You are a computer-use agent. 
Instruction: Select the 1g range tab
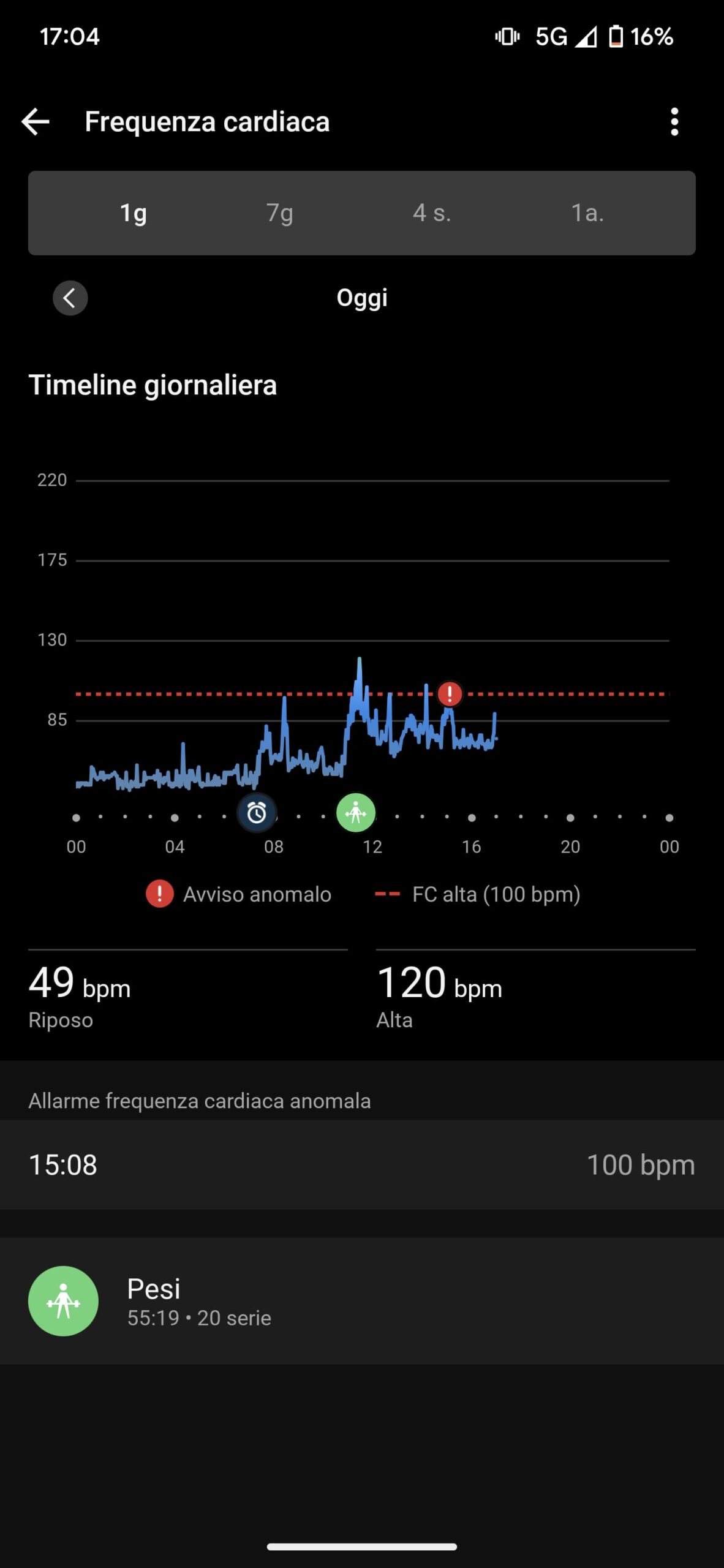tap(133, 213)
